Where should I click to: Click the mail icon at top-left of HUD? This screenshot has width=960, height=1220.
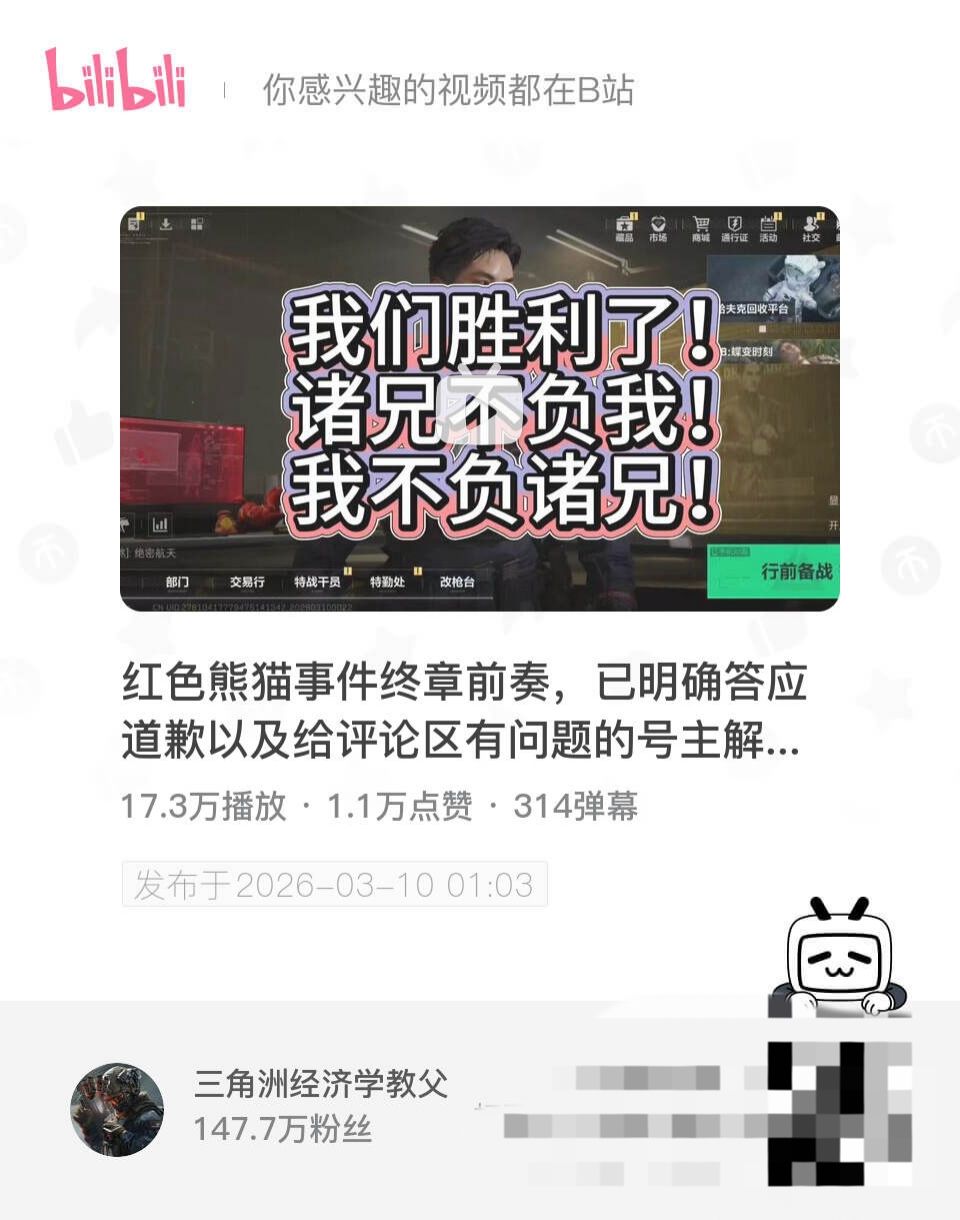(x=133, y=223)
